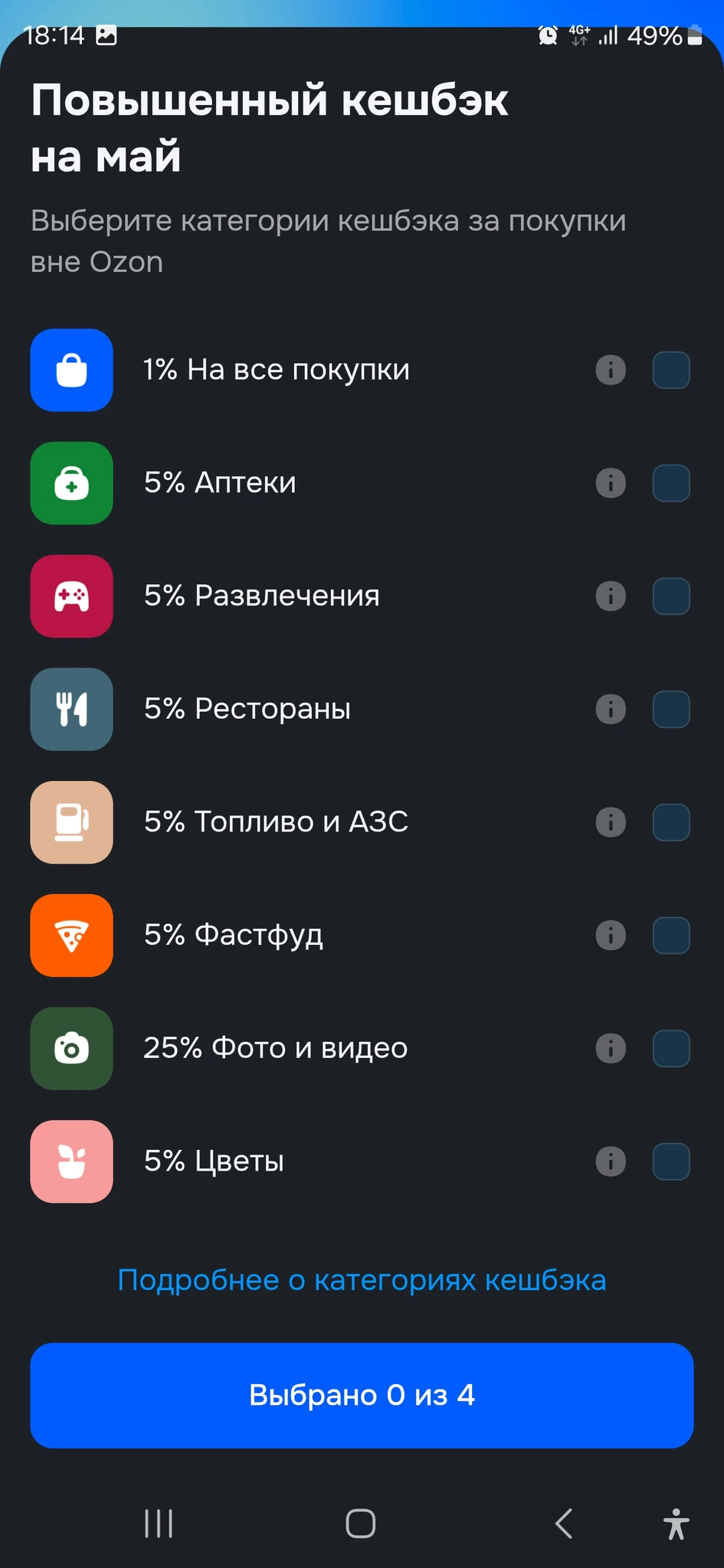Tick the 25% Фото и видео checkbox
724x1568 pixels.
click(671, 1048)
